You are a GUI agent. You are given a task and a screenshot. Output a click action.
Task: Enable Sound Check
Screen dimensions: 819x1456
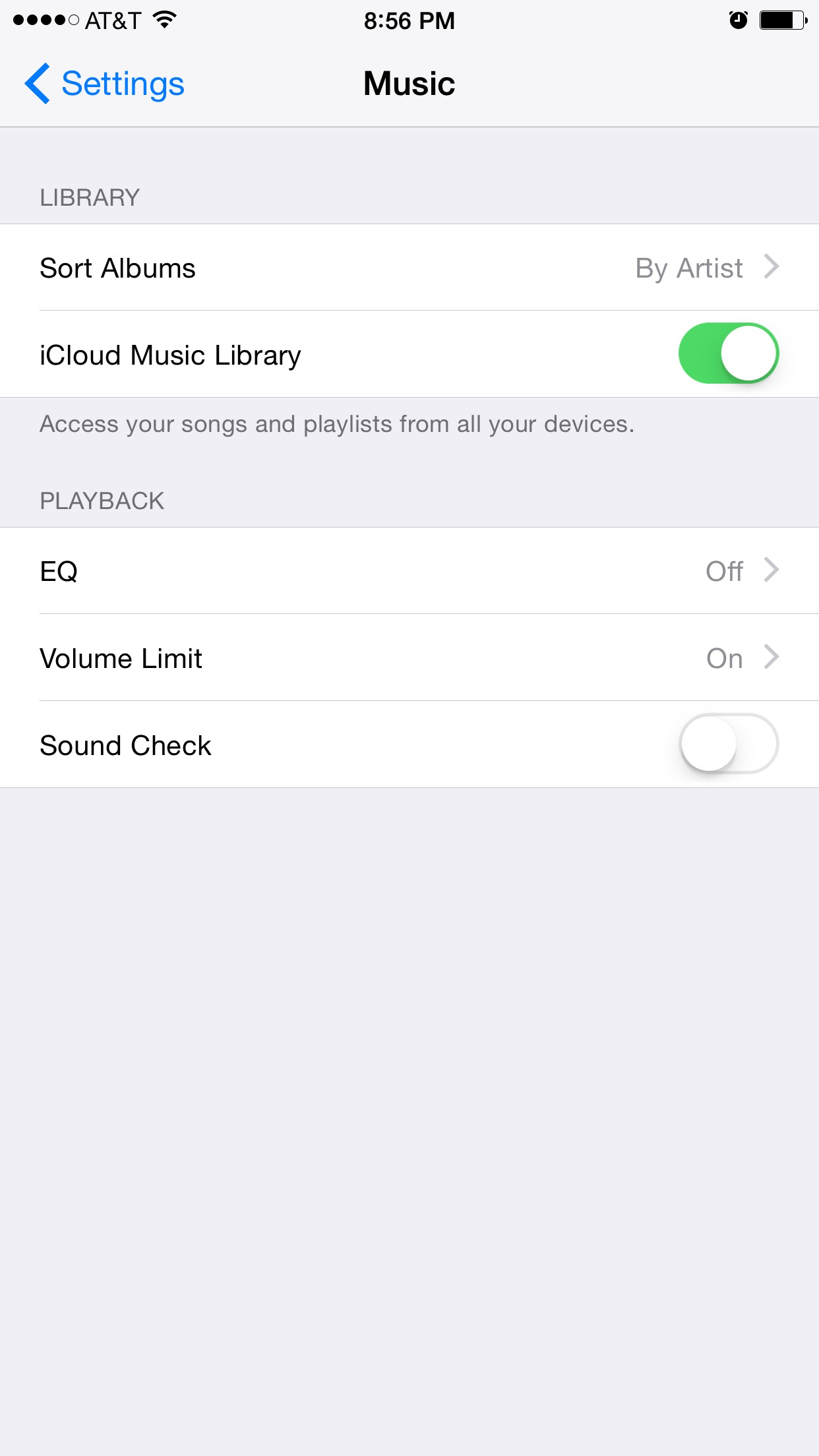728,744
